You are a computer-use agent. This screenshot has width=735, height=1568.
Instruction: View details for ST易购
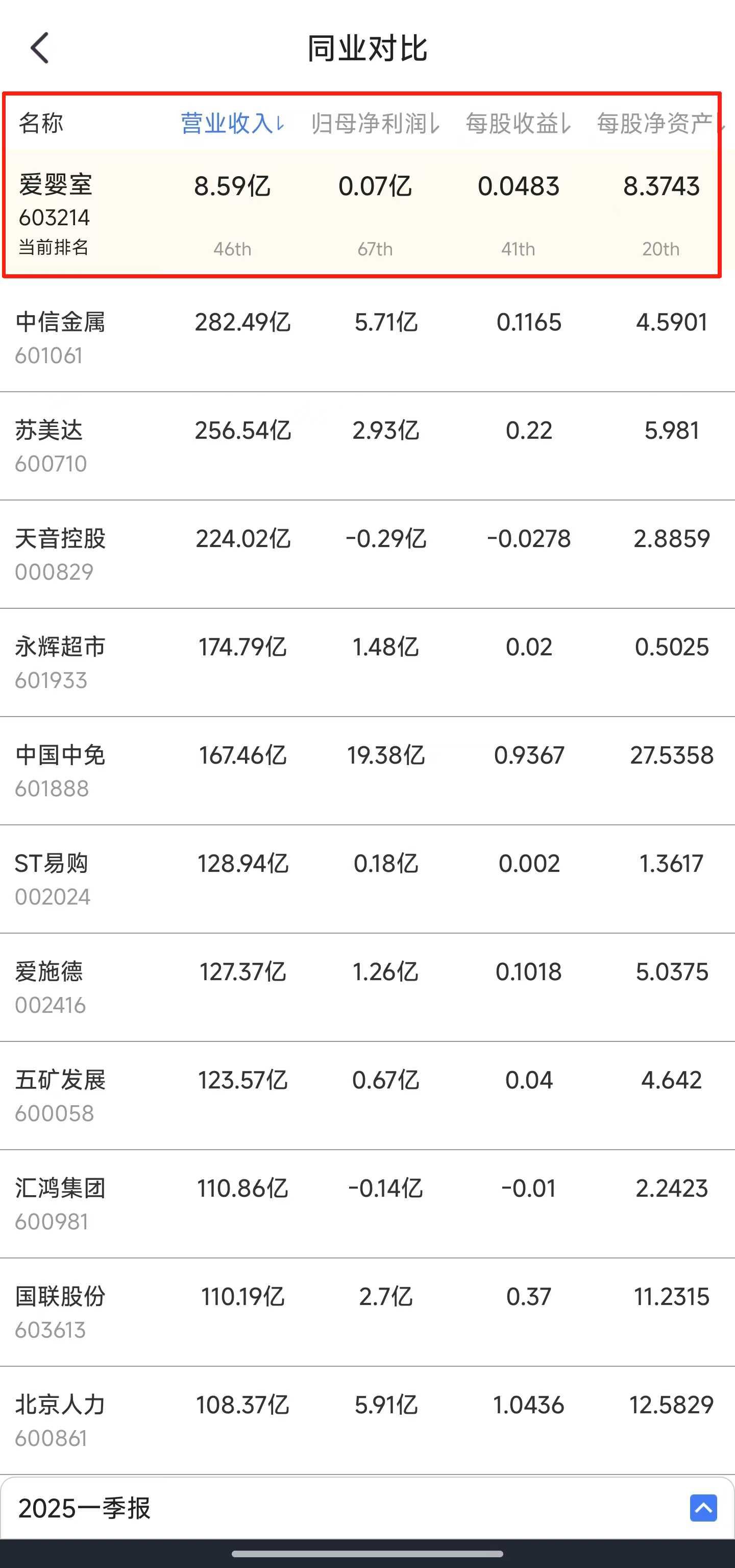click(53, 878)
